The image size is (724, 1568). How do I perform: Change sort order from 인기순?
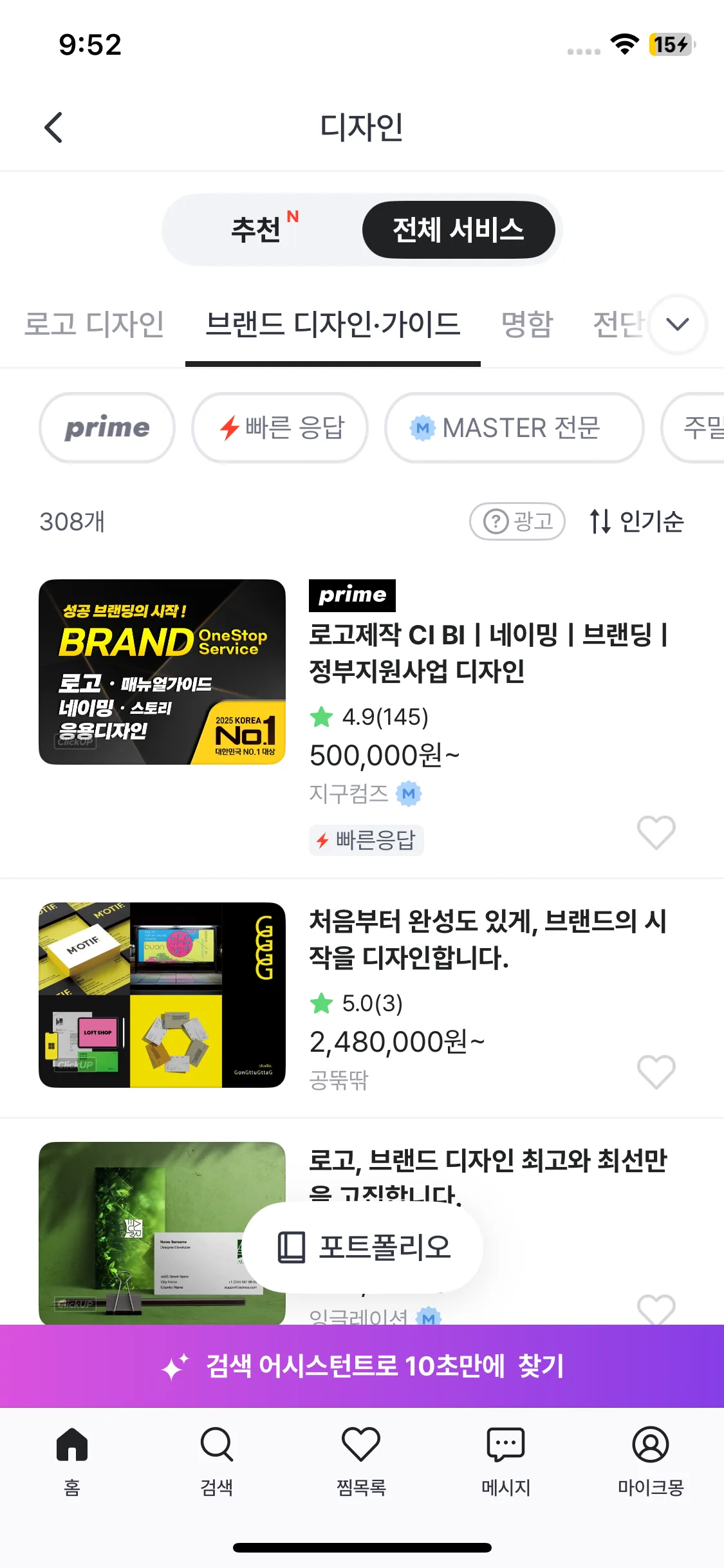click(x=636, y=521)
